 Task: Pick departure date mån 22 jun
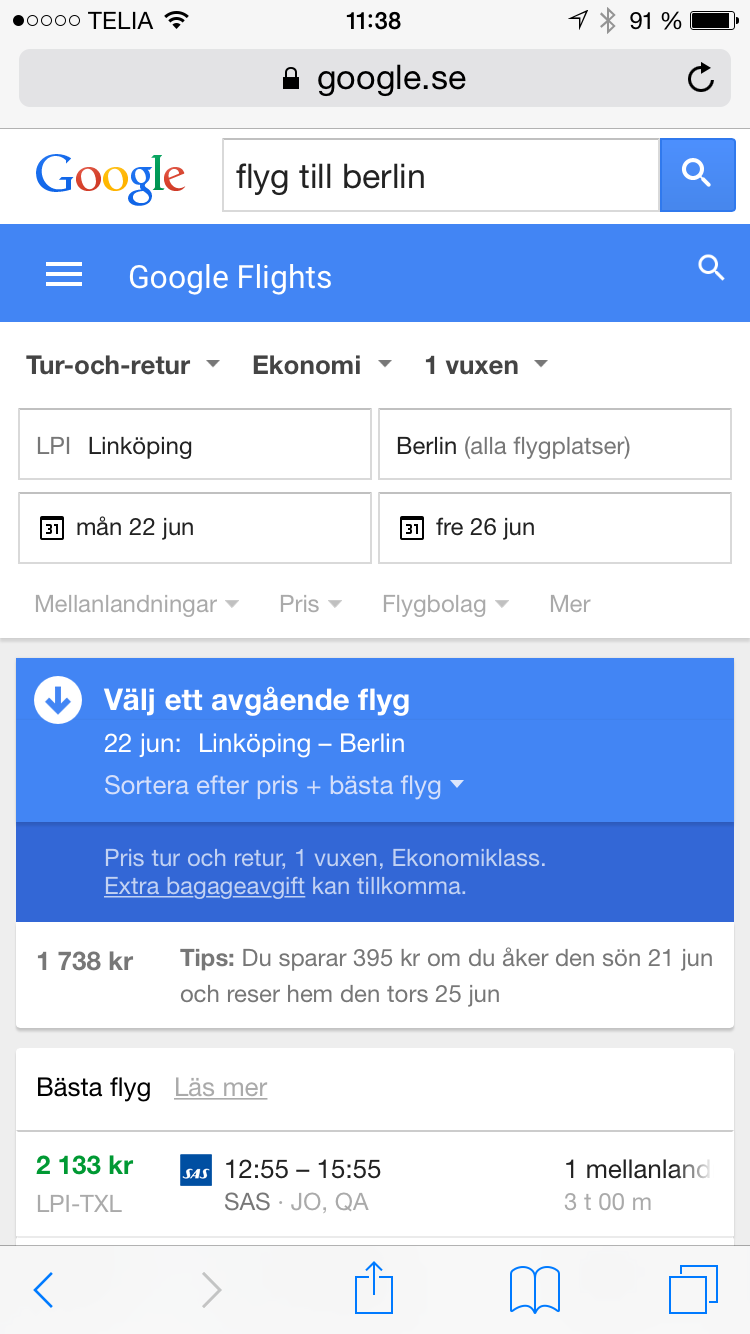point(195,527)
